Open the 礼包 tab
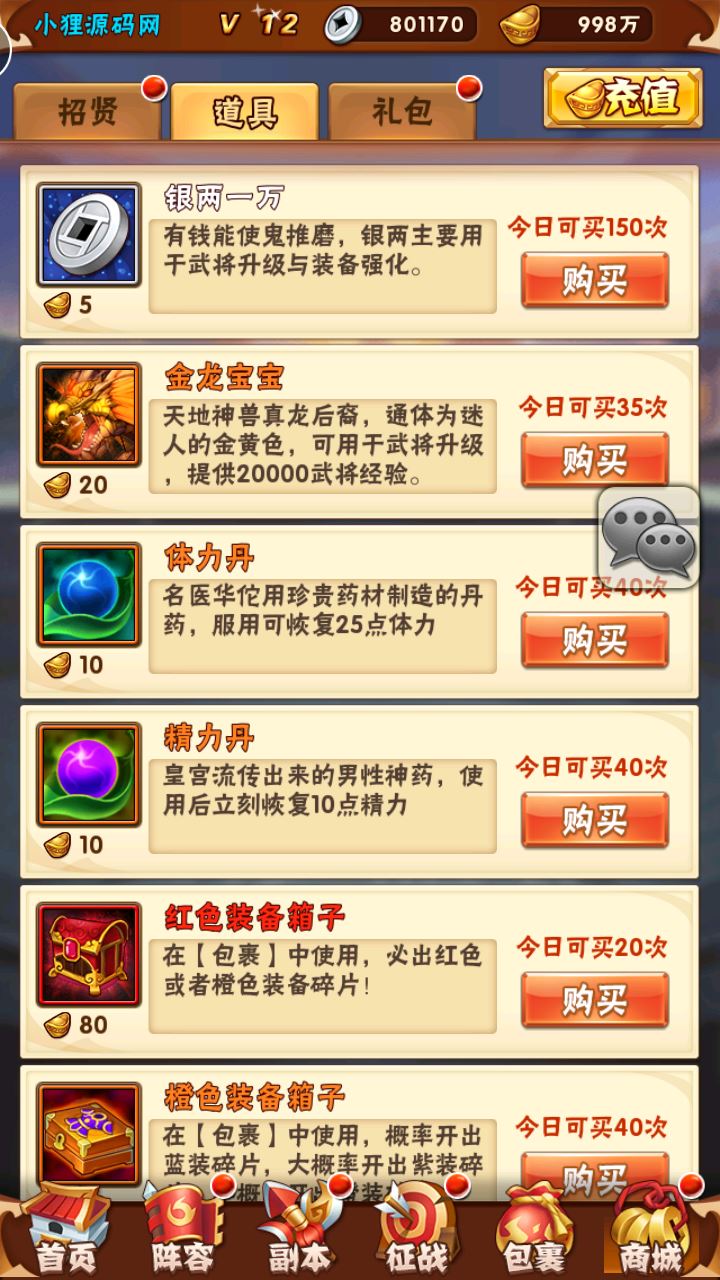The height and width of the screenshot is (1280, 720). [402, 110]
